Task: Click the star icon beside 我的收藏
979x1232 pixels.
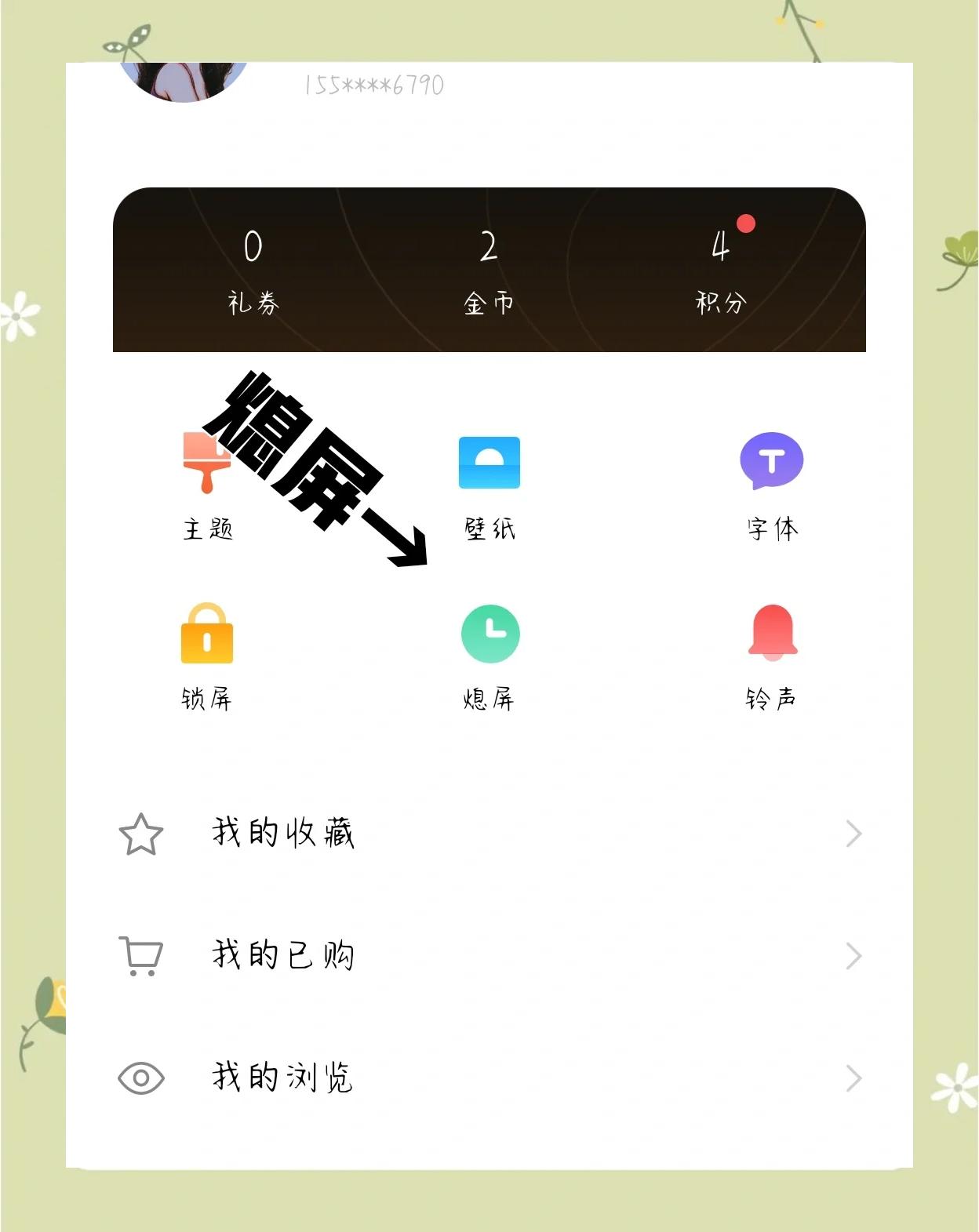Action: pos(140,834)
